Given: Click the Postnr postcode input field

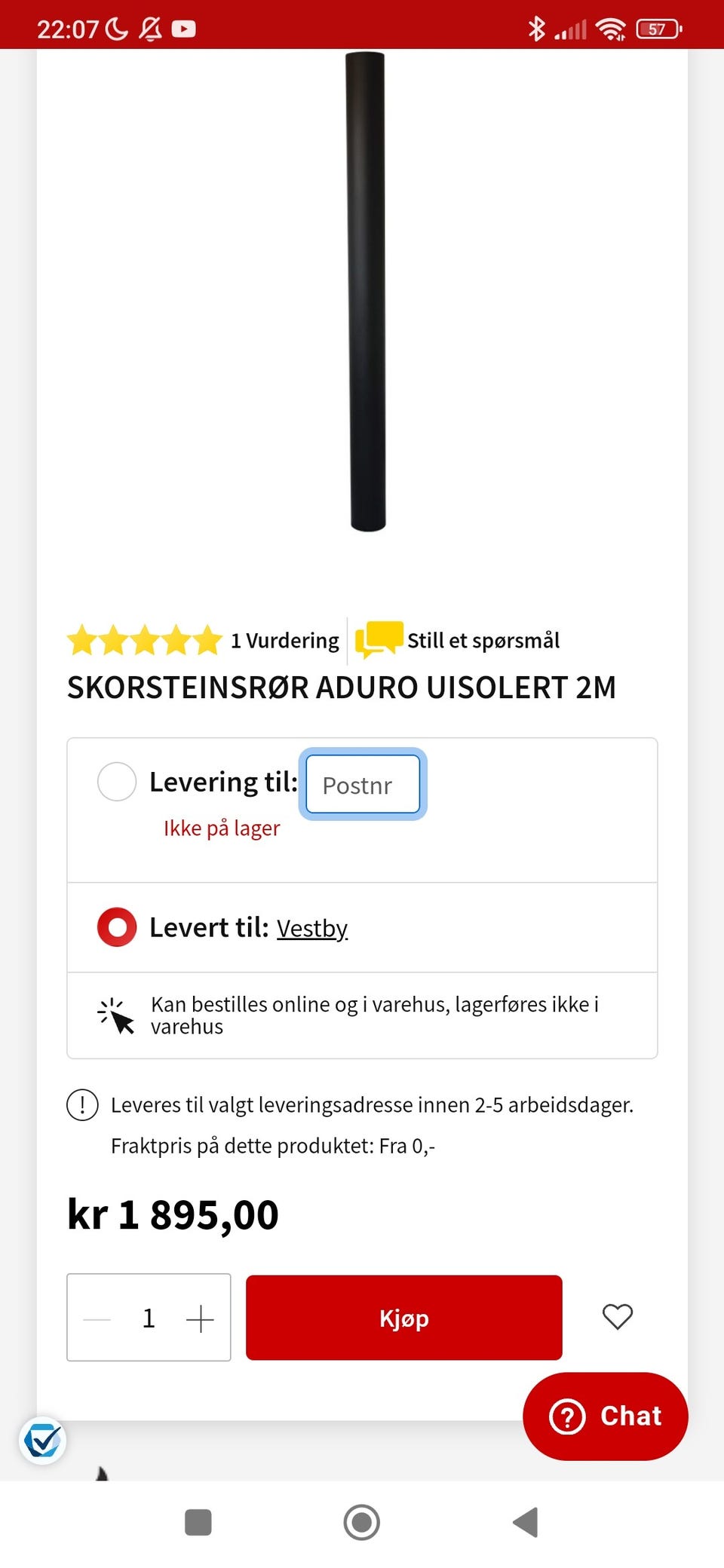Looking at the screenshot, I should click(x=362, y=784).
